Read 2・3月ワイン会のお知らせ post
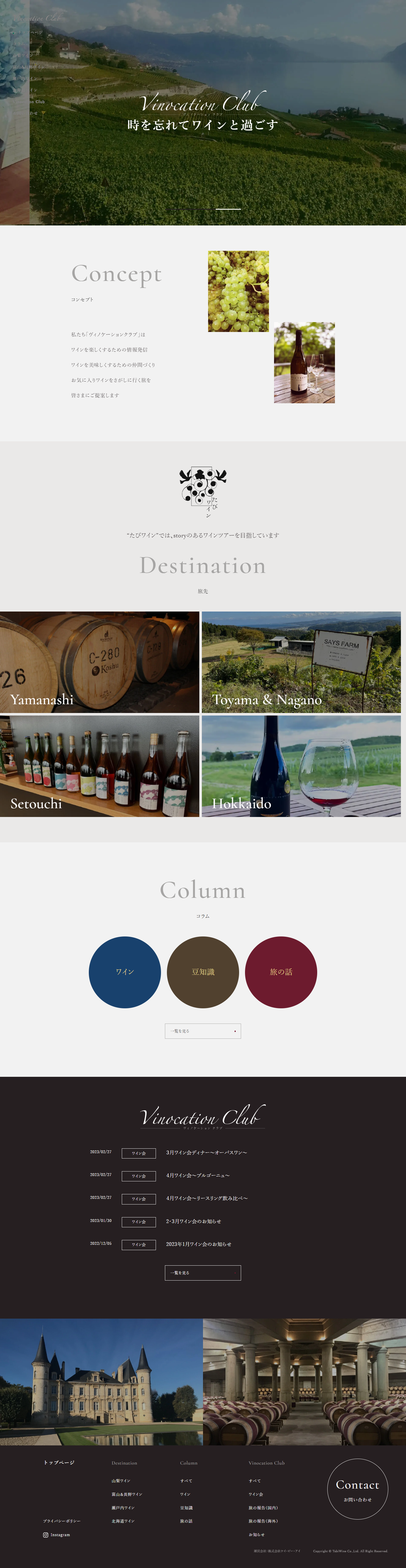Screen dimensions: 406x1568 tap(194, 1221)
